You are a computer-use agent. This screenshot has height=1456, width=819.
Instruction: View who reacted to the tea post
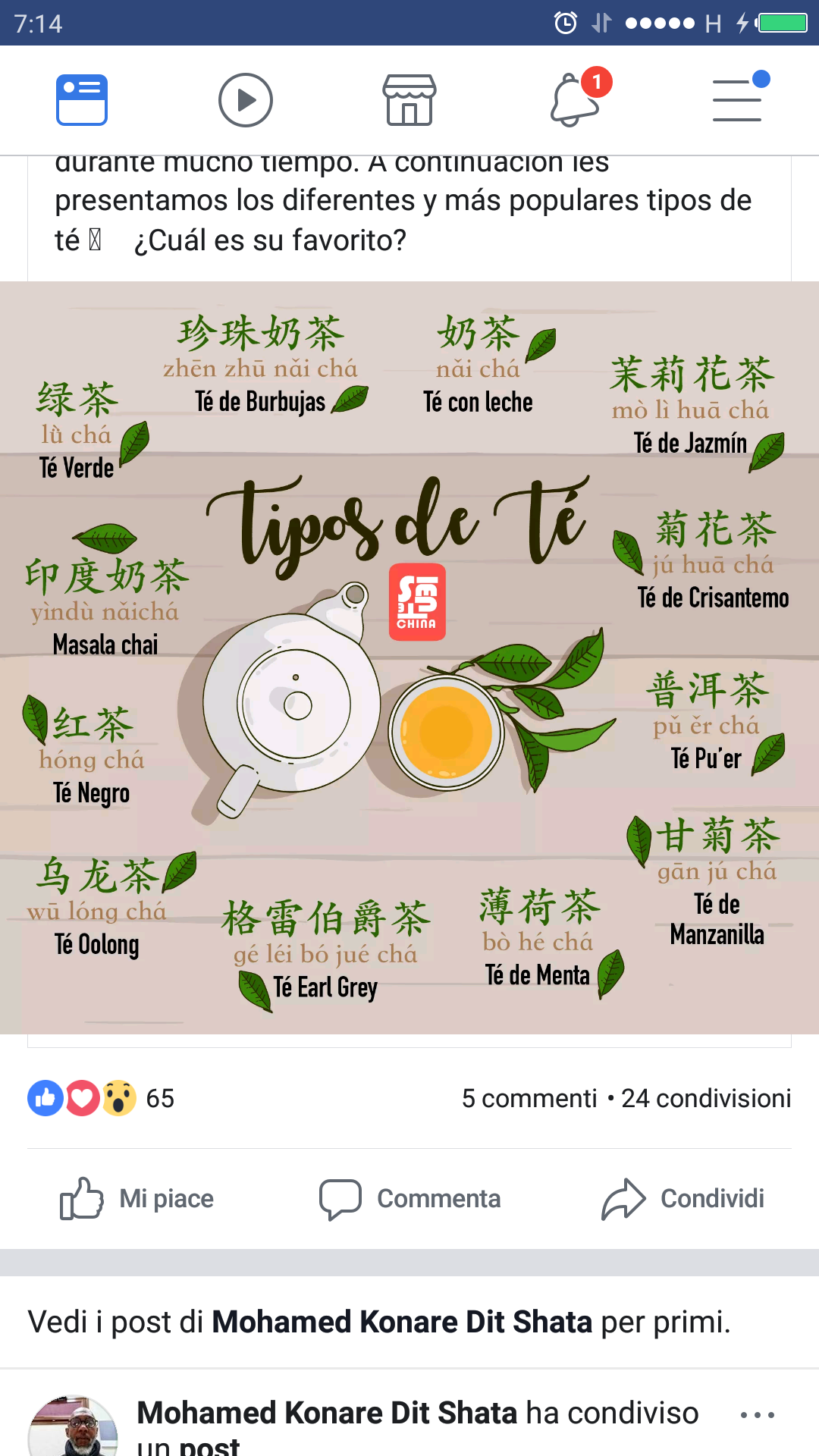pos(102,1098)
